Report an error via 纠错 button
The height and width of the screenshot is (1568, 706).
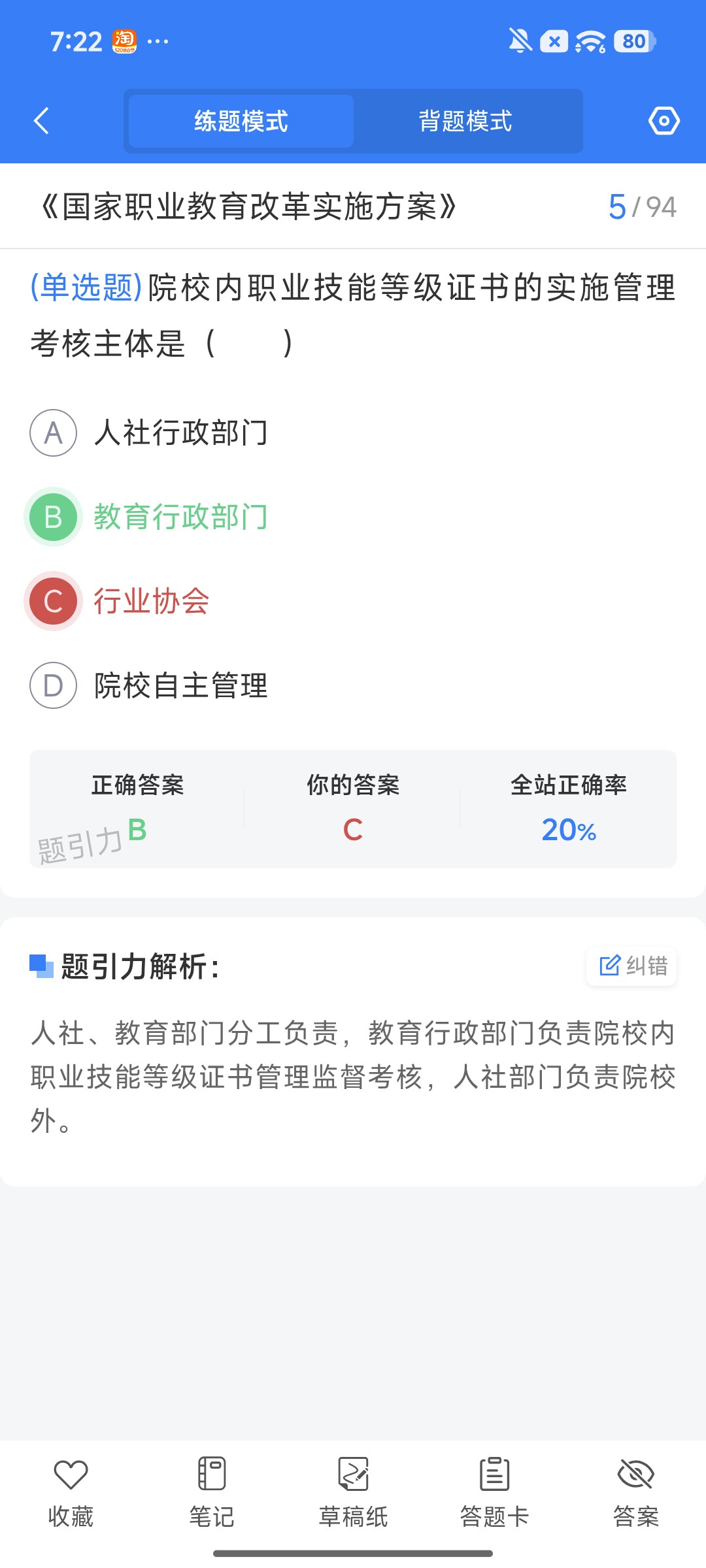coord(631,966)
